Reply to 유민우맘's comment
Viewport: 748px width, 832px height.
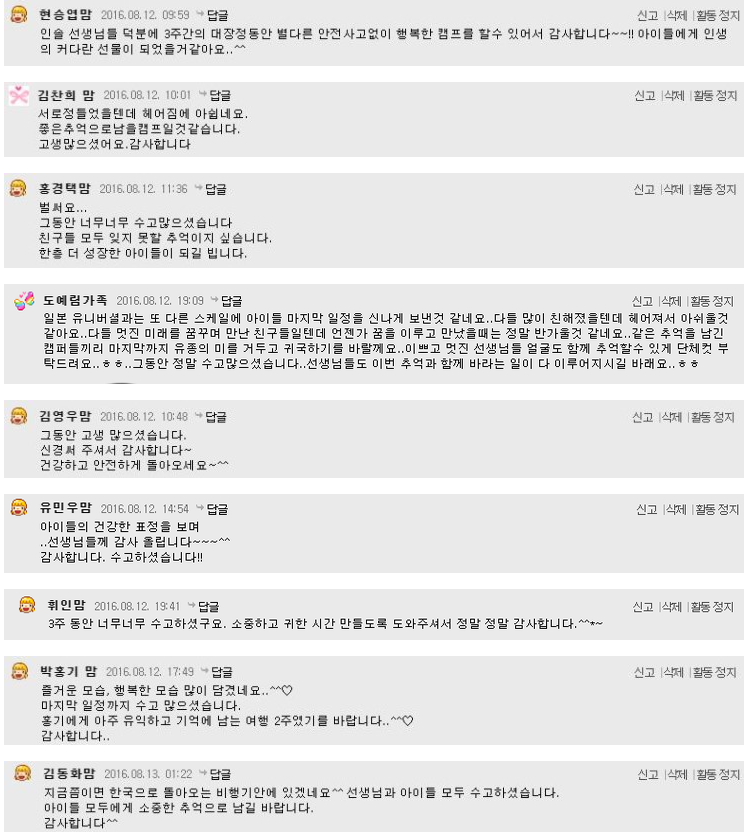[x=215, y=509]
